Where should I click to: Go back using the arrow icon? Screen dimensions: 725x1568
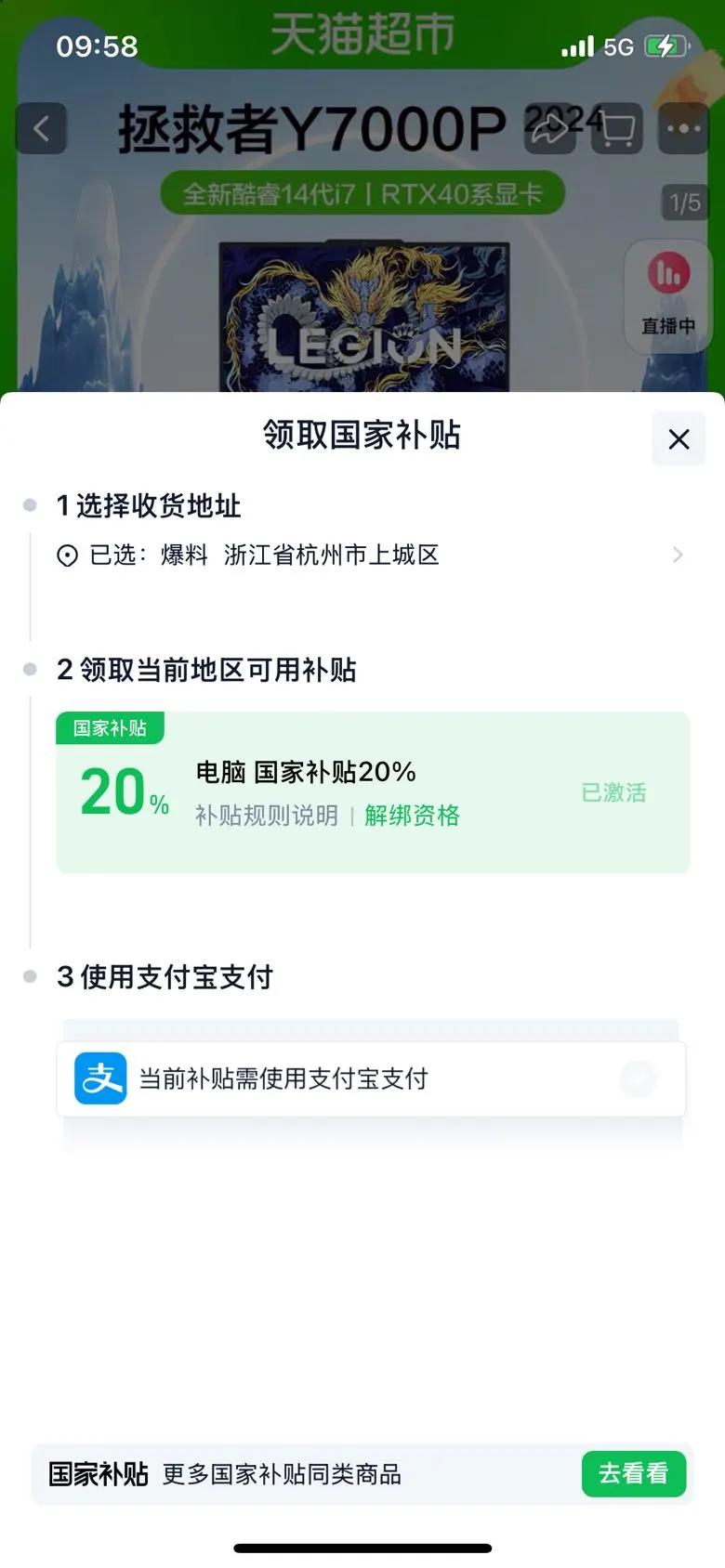point(42,128)
